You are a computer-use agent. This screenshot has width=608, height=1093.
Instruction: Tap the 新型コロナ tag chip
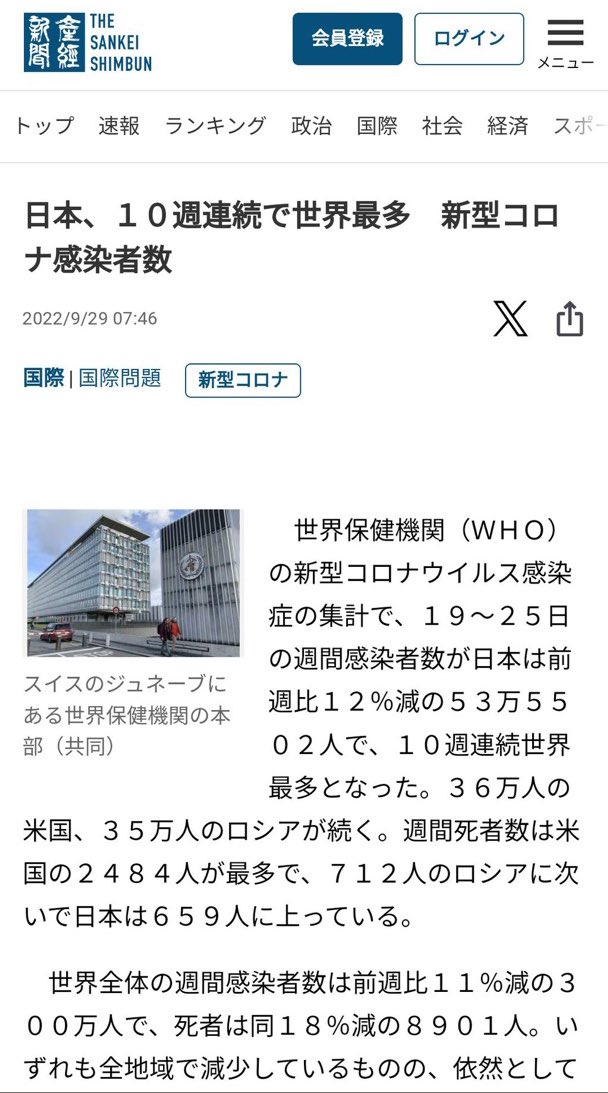(x=243, y=381)
